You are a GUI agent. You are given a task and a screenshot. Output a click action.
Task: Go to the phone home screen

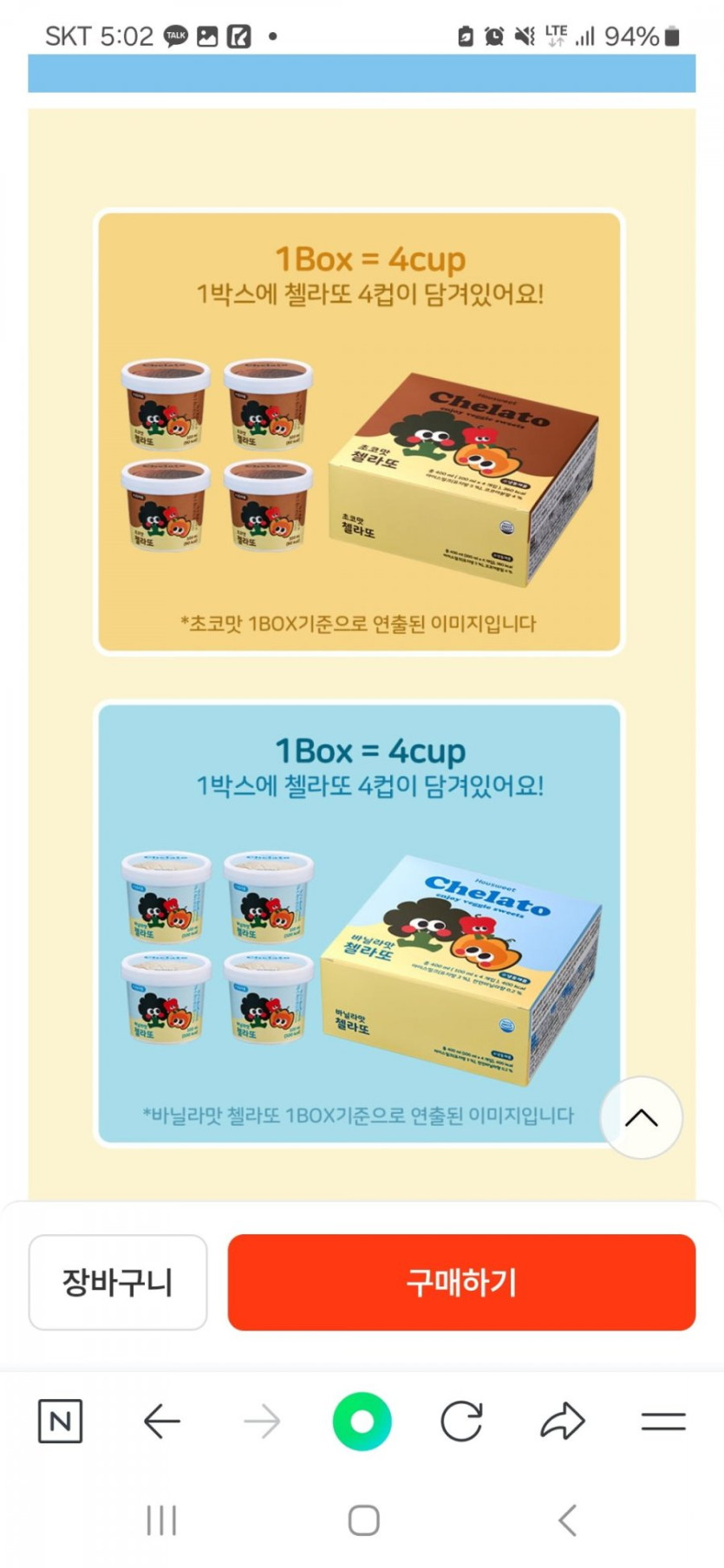[363, 1519]
